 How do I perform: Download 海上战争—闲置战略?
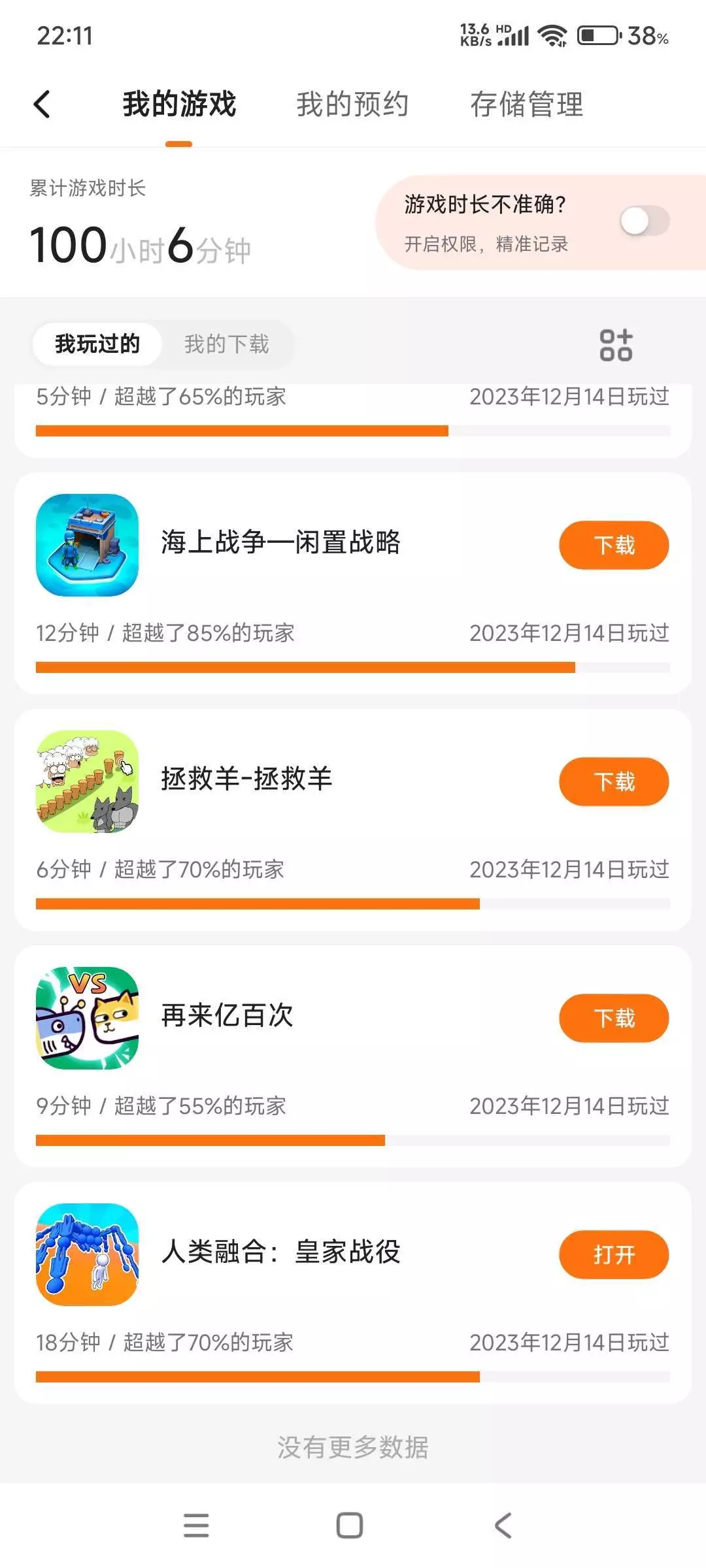613,545
